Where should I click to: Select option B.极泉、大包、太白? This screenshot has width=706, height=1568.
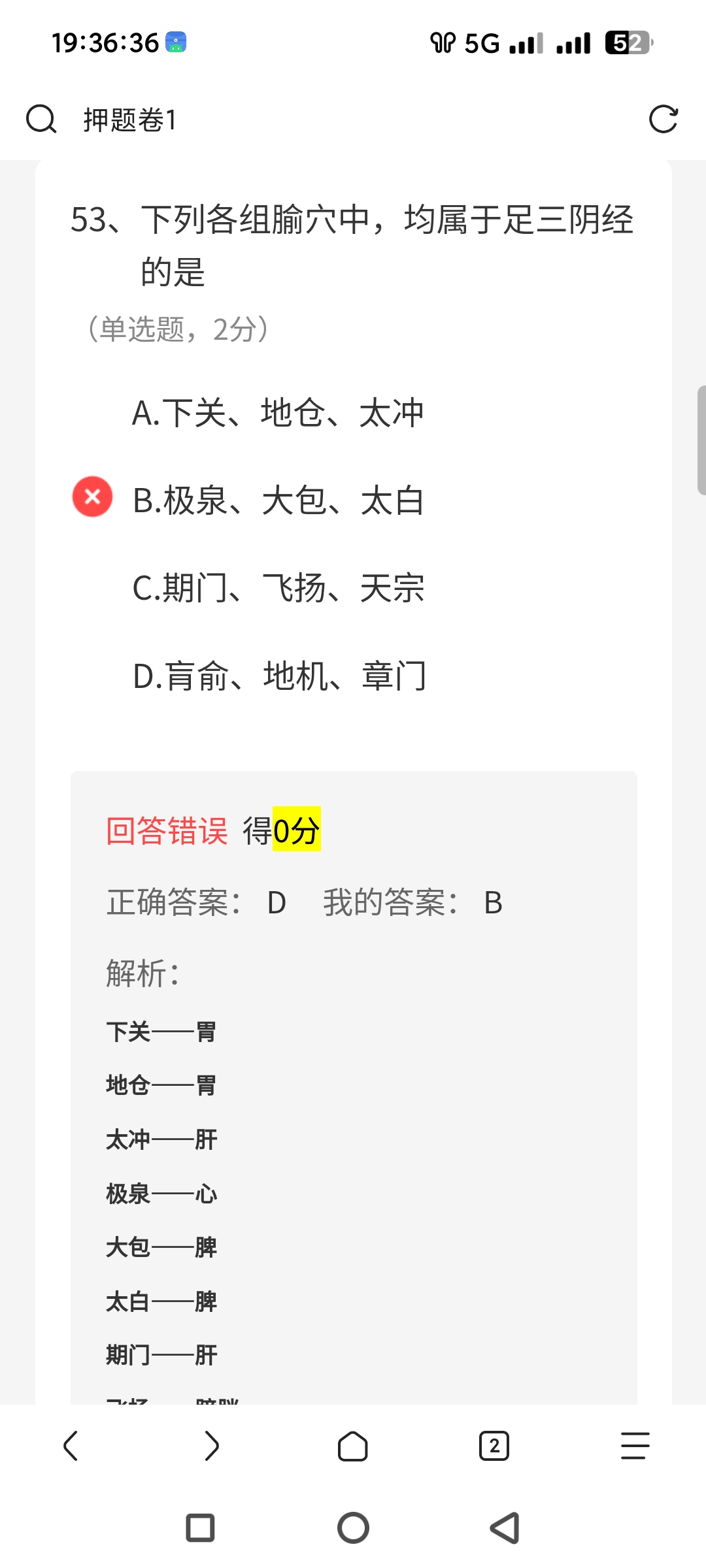(x=278, y=501)
